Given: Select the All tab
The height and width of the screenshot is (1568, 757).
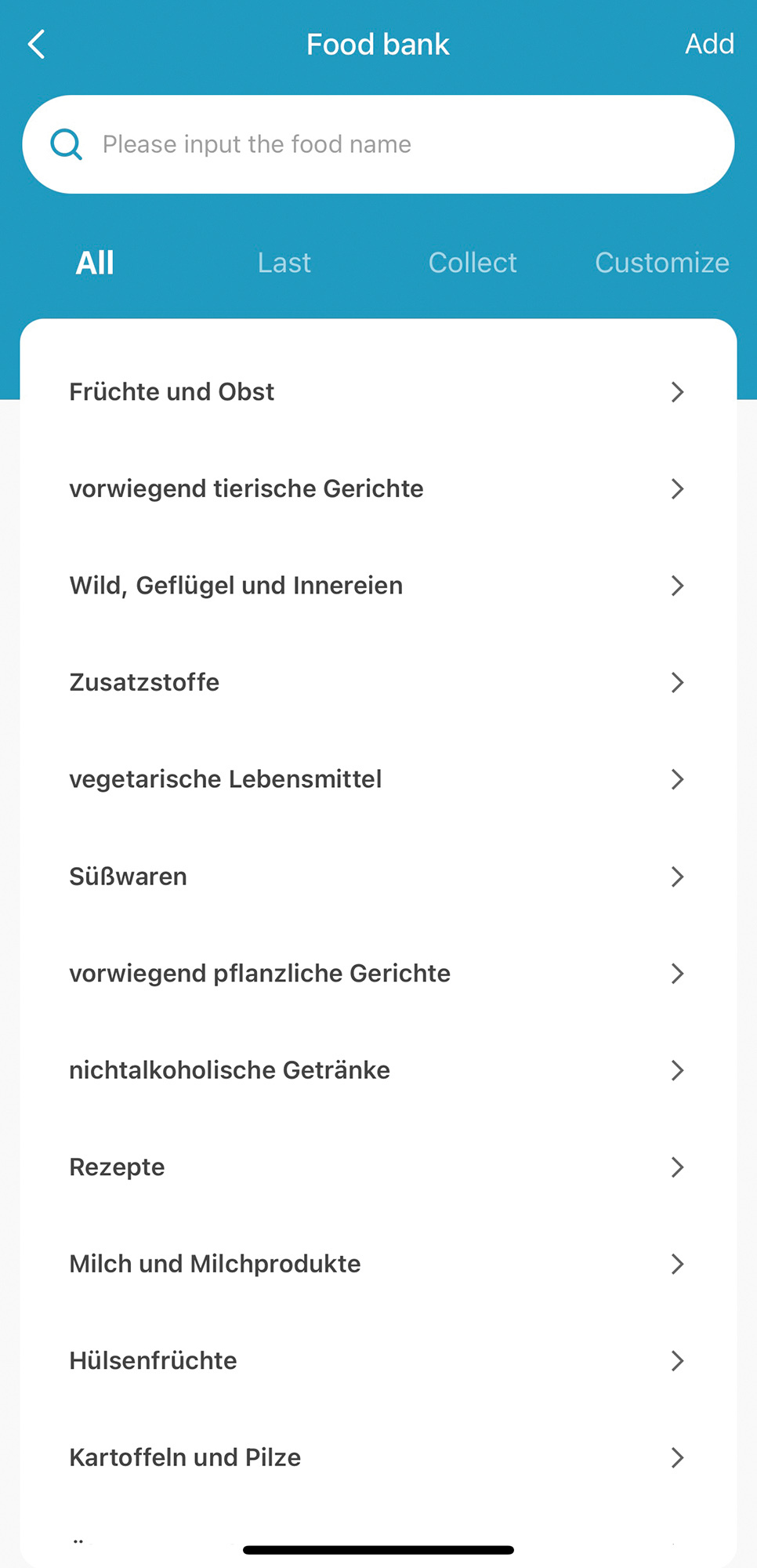Looking at the screenshot, I should tap(95, 263).
